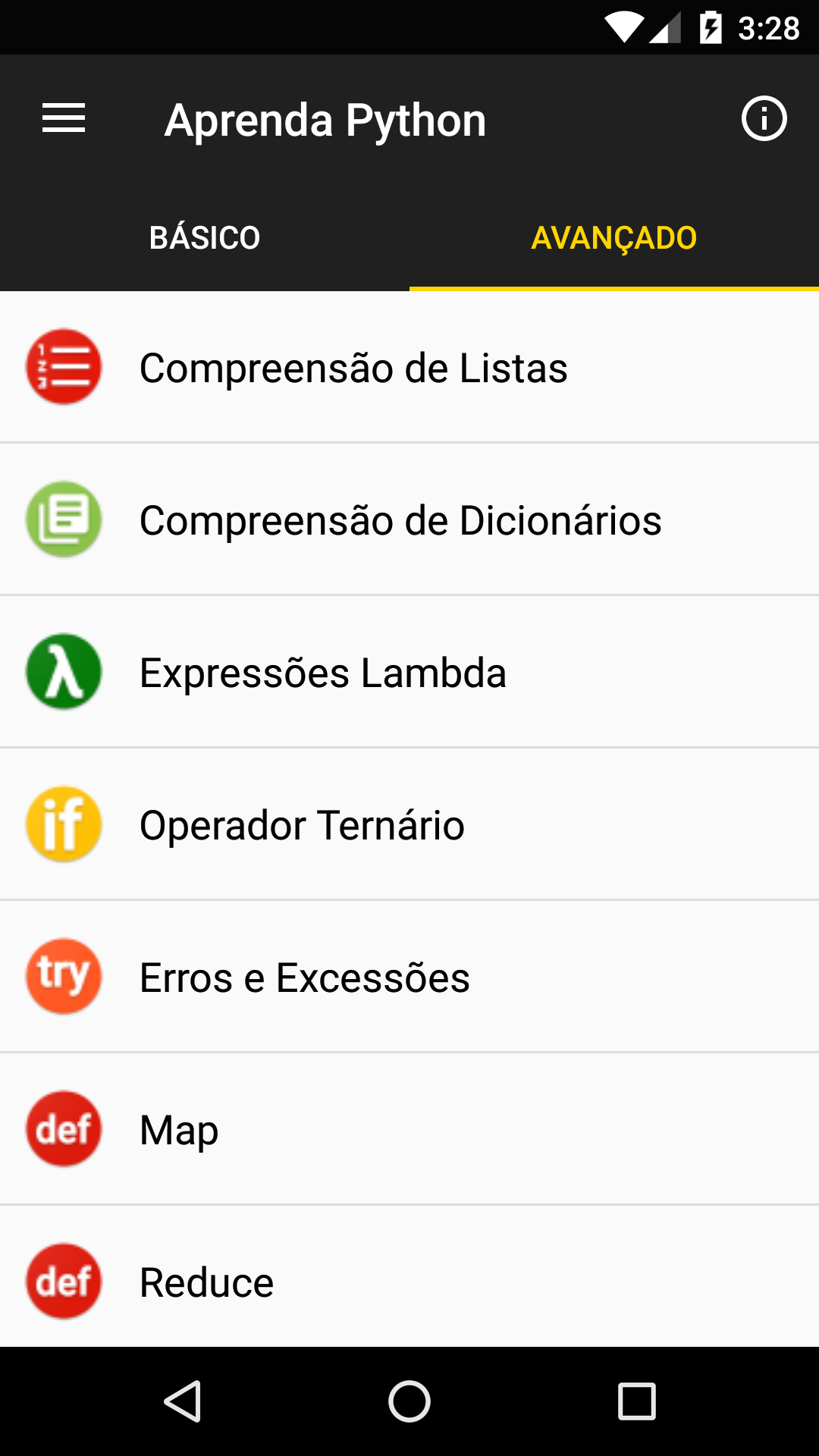819x1456 pixels.
Task: Open Compreensão de Listas lesson
Action: [x=409, y=368]
